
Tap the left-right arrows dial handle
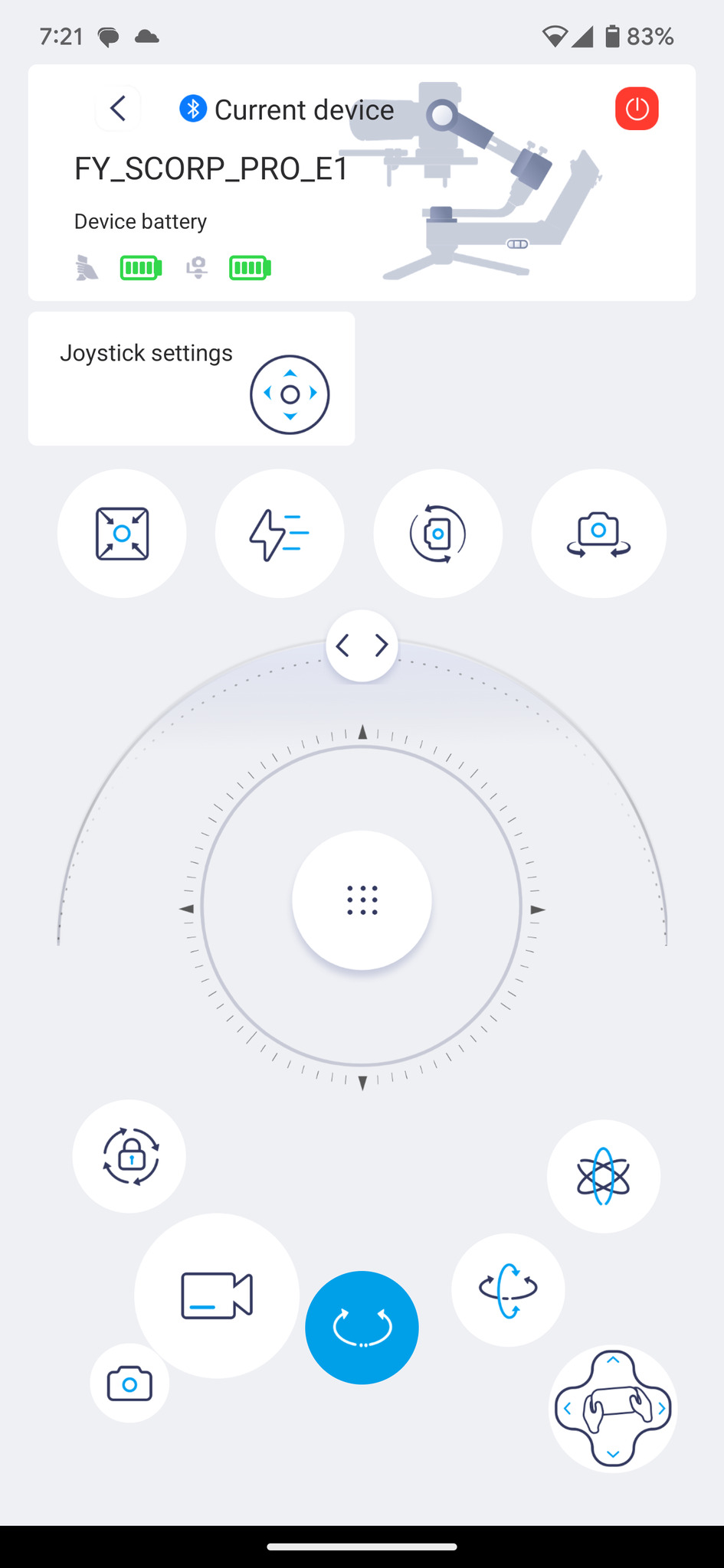362,645
